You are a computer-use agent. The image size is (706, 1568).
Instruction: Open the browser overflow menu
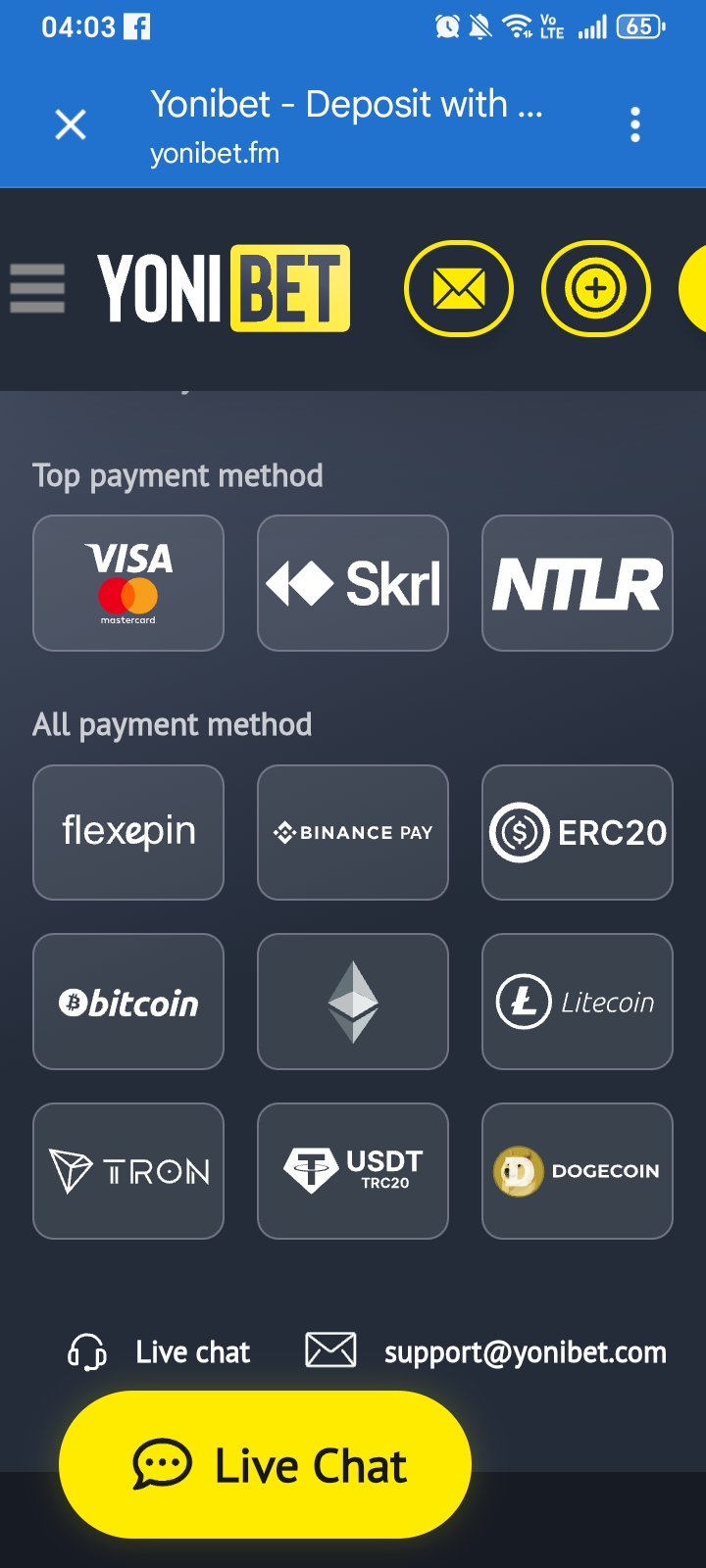[635, 124]
